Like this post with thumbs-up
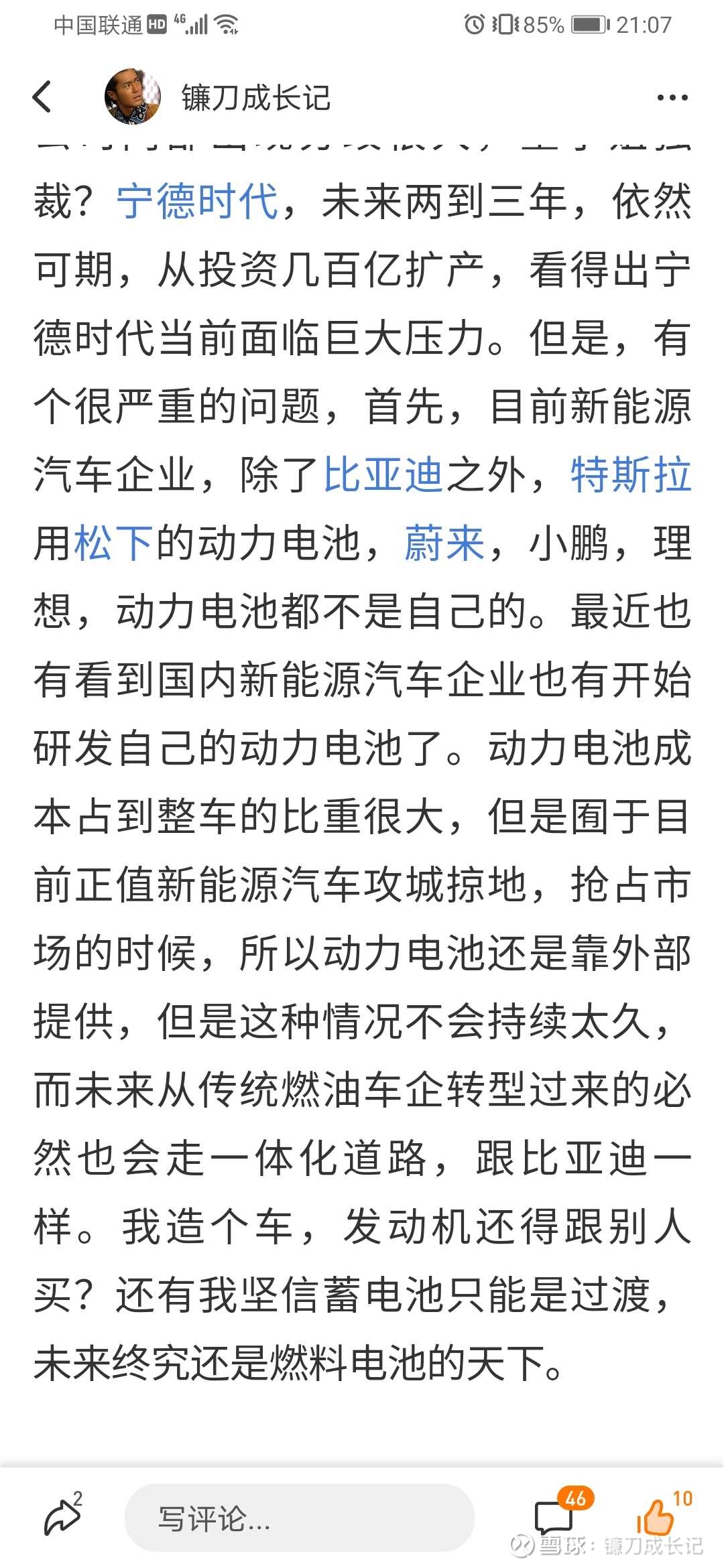 (x=662, y=1513)
